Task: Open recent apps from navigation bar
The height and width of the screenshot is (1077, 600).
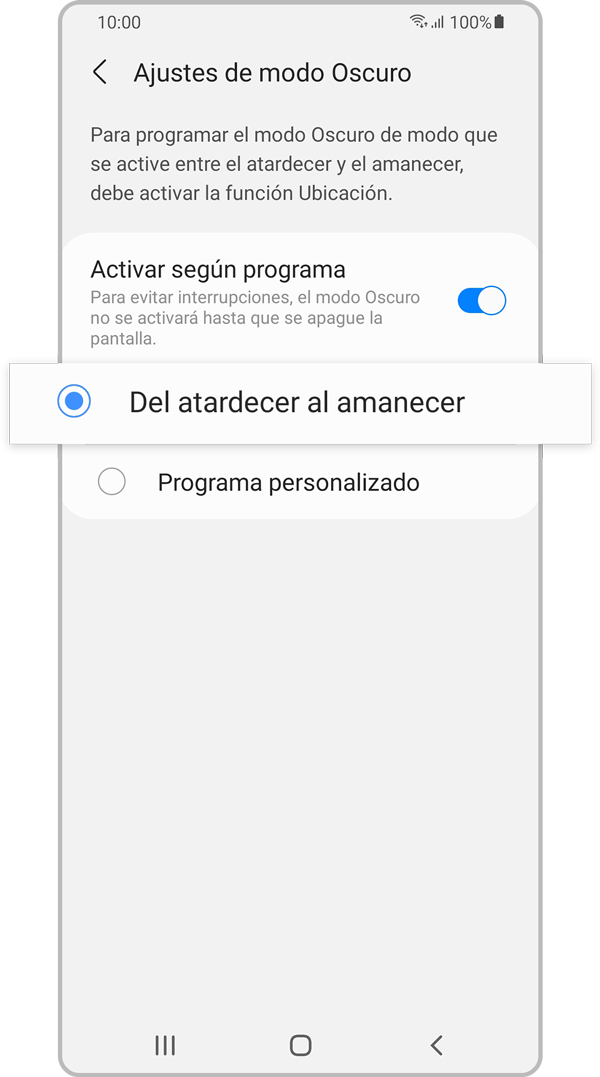Action: pyautogui.click(x=165, y=1045)
